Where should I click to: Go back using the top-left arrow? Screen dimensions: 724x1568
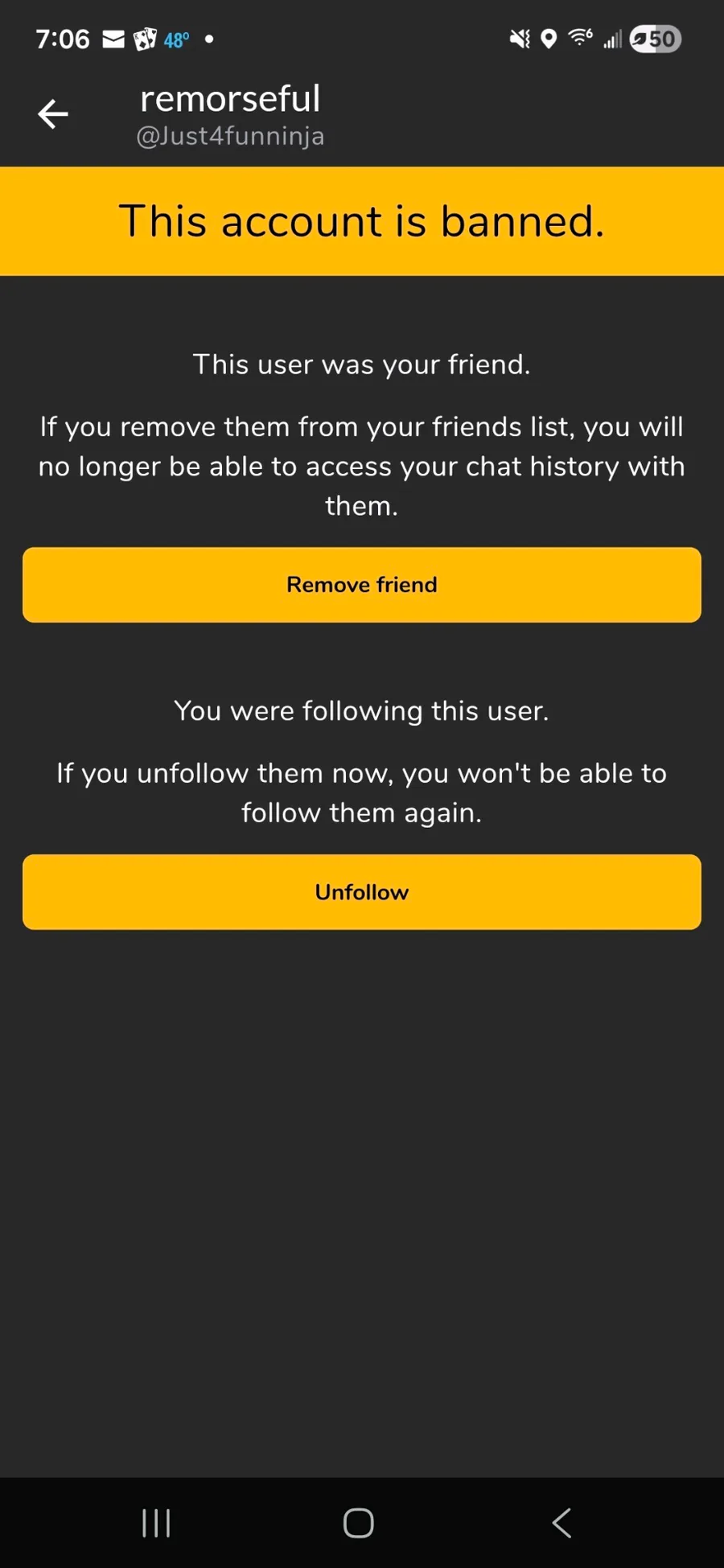(x=53, y=114)
